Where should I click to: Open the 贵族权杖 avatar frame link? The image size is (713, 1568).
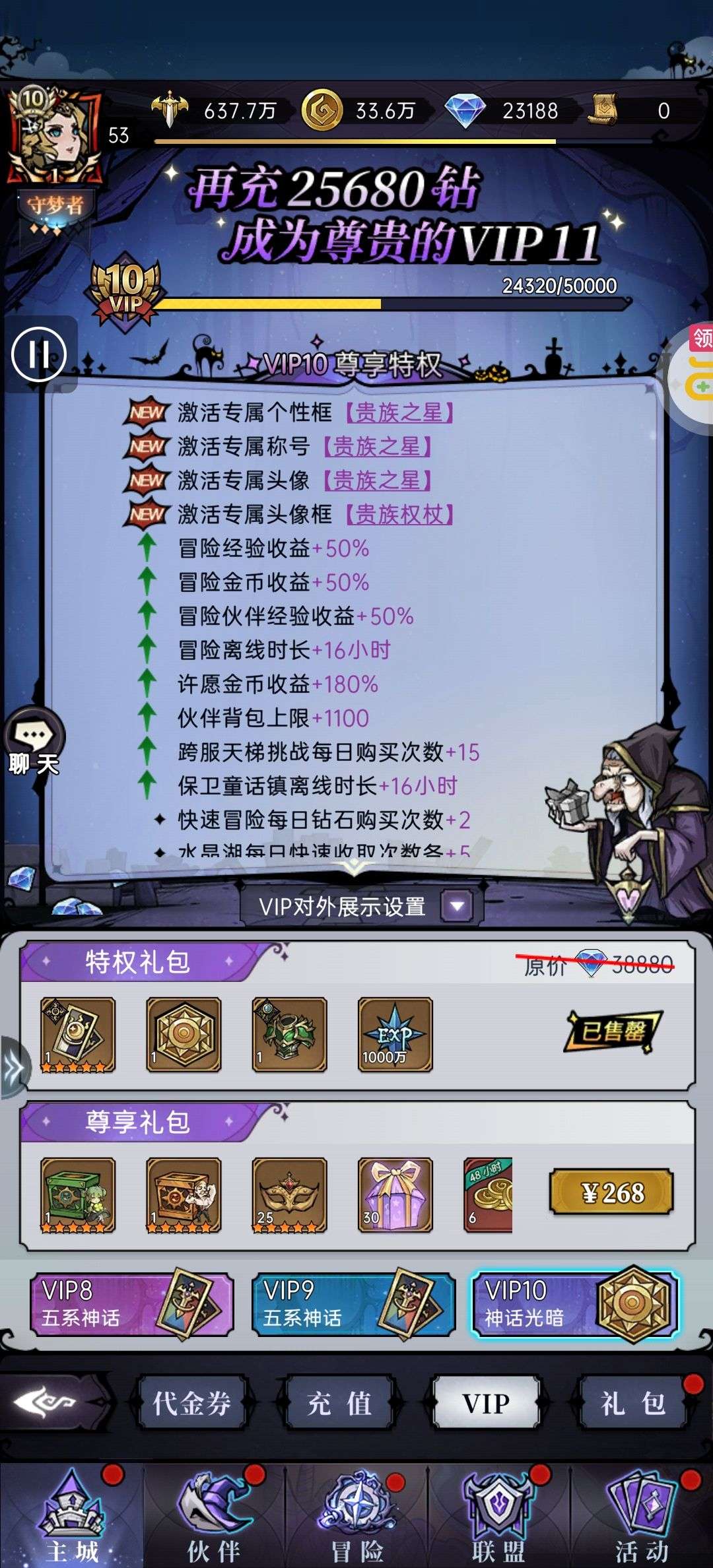[x=399, y=515]
